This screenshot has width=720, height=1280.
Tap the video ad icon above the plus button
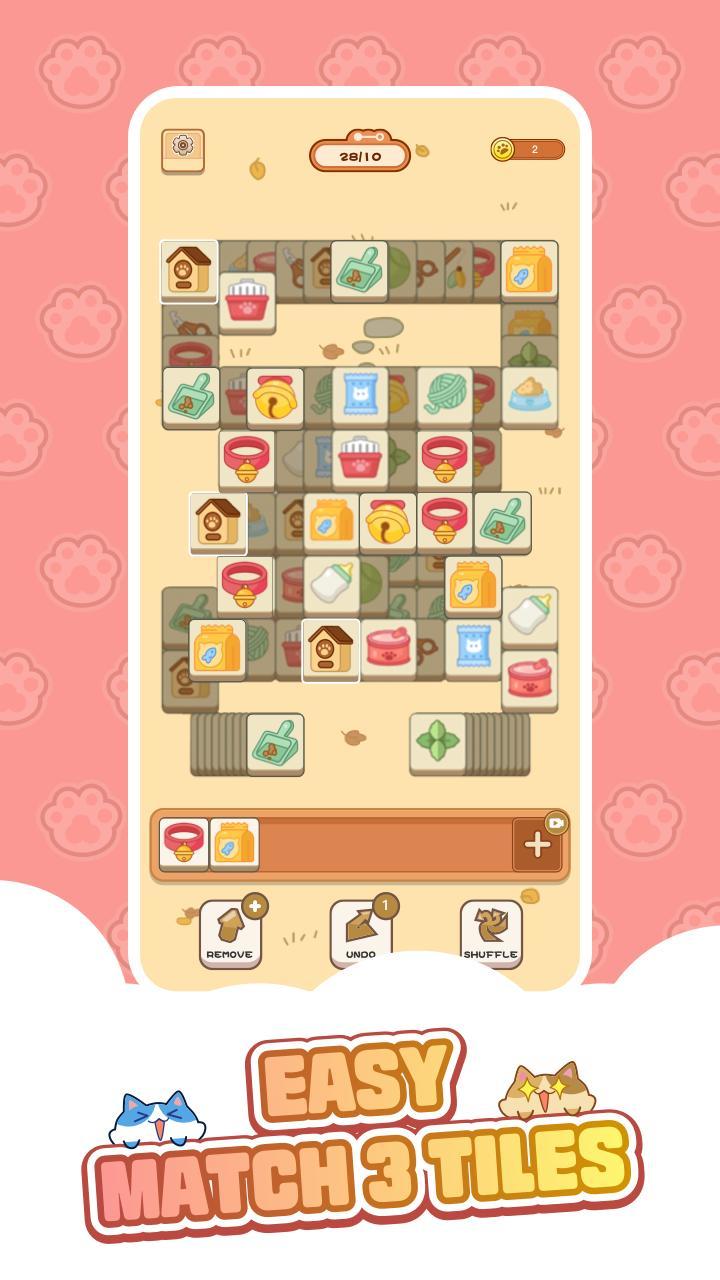click(557, 820)
